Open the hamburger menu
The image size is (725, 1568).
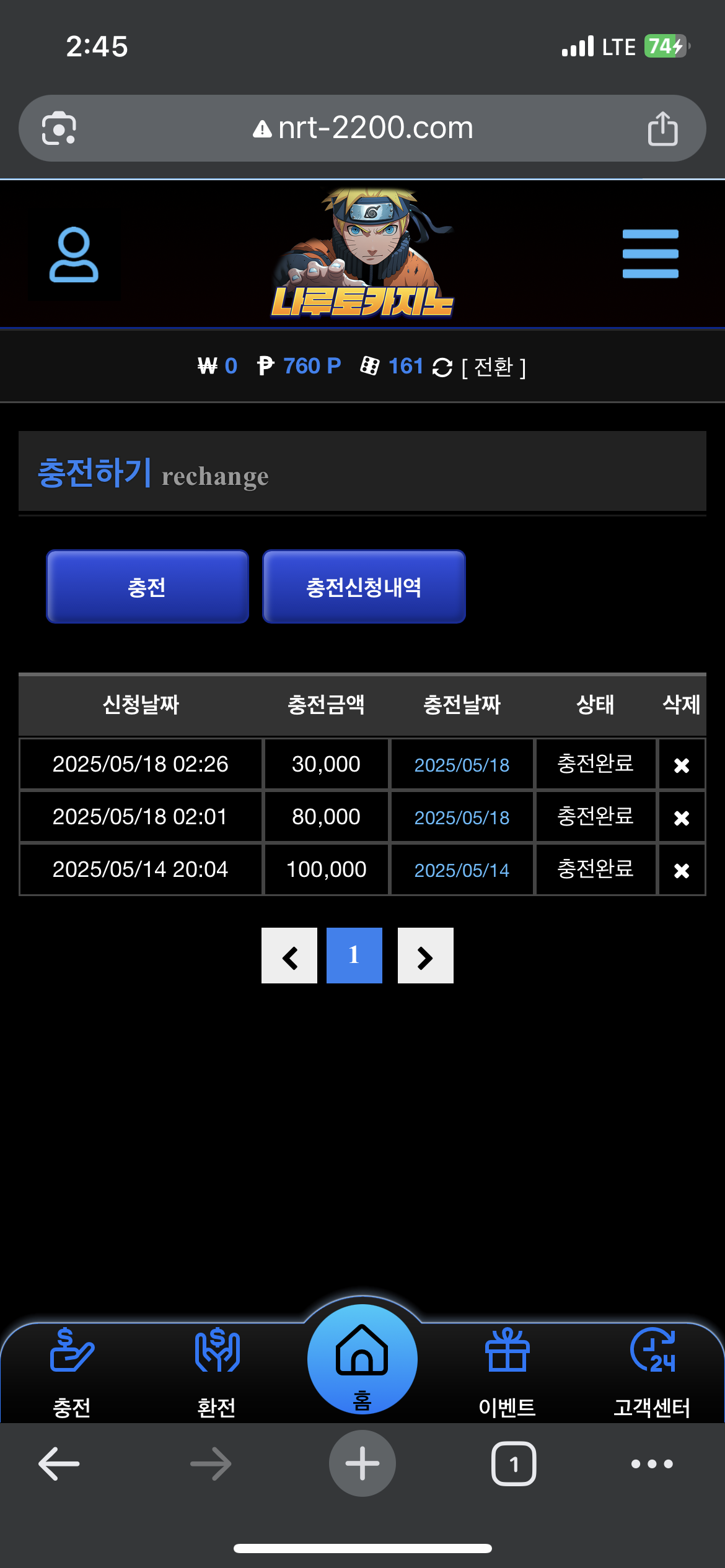tap(650, 253)
